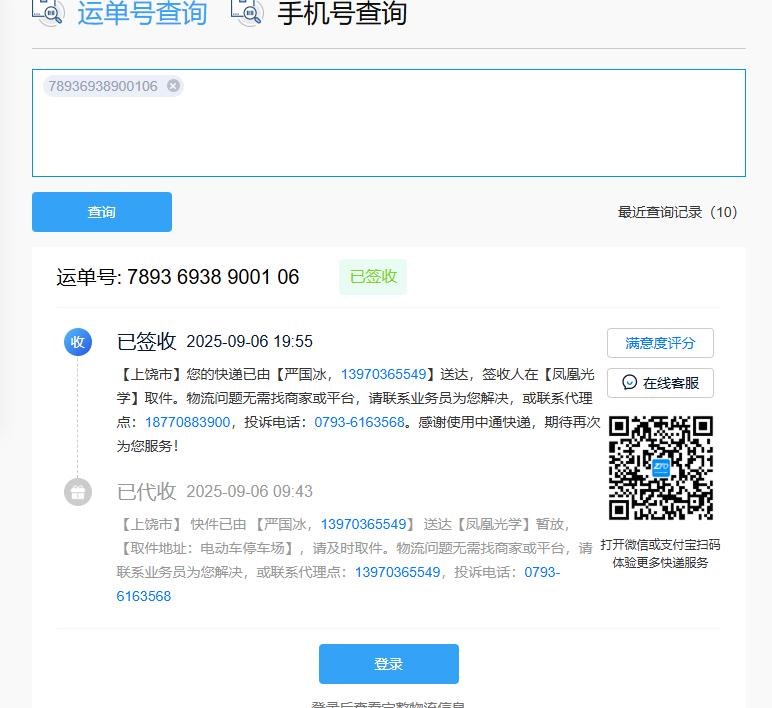Tap the 查询 search button
The width and height of the screenshot is (772, 708).
(102, 212)
